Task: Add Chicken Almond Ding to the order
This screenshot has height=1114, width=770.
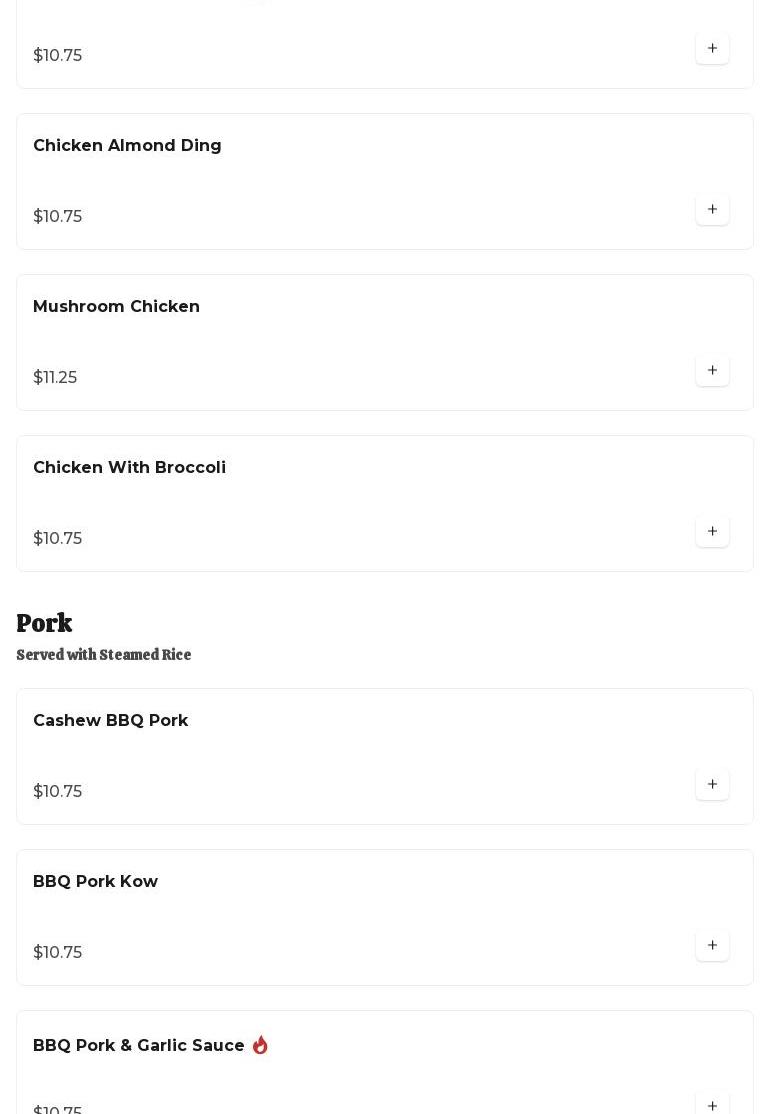Action: pyautogui.click(x=712, y=210)
